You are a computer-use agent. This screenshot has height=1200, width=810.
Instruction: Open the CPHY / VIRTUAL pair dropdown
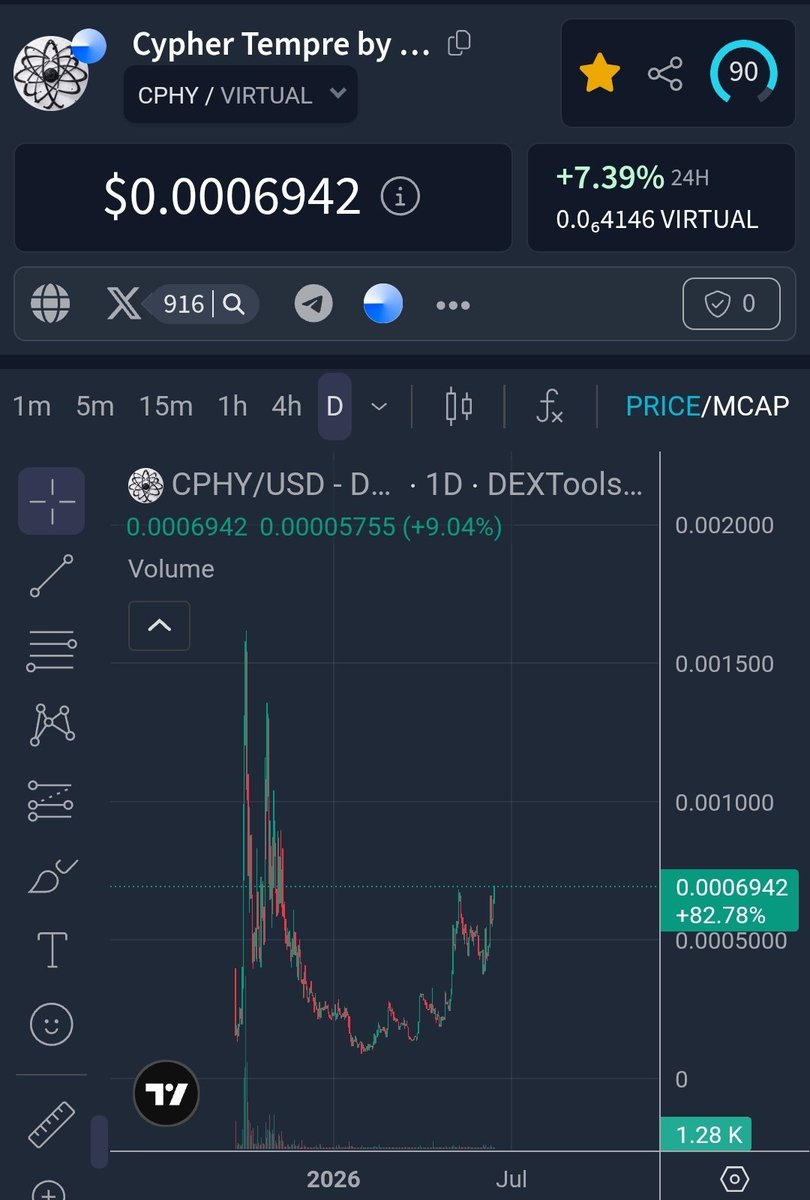coord(241,95)
